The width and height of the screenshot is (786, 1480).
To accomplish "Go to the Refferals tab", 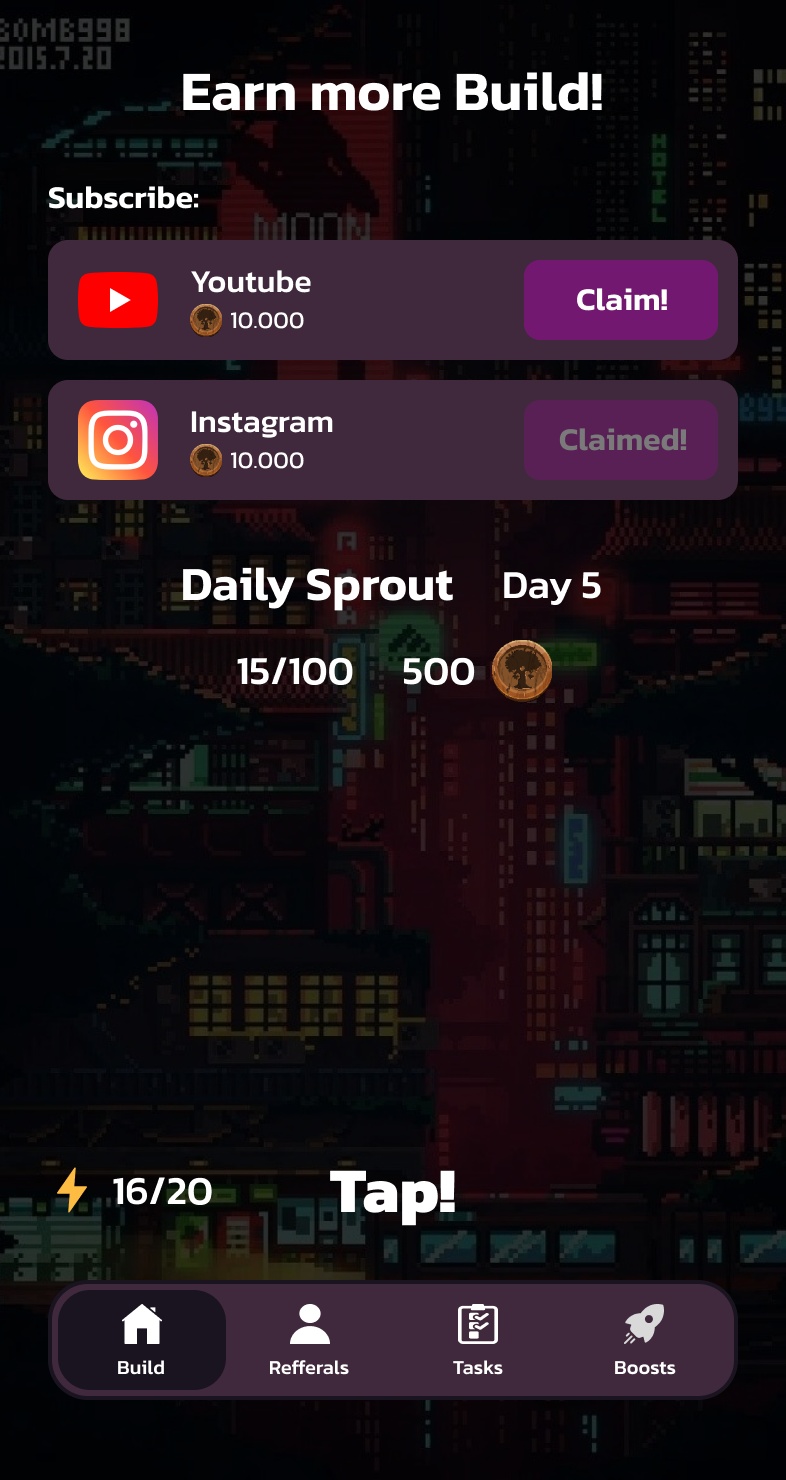I will pos(309,1340).
